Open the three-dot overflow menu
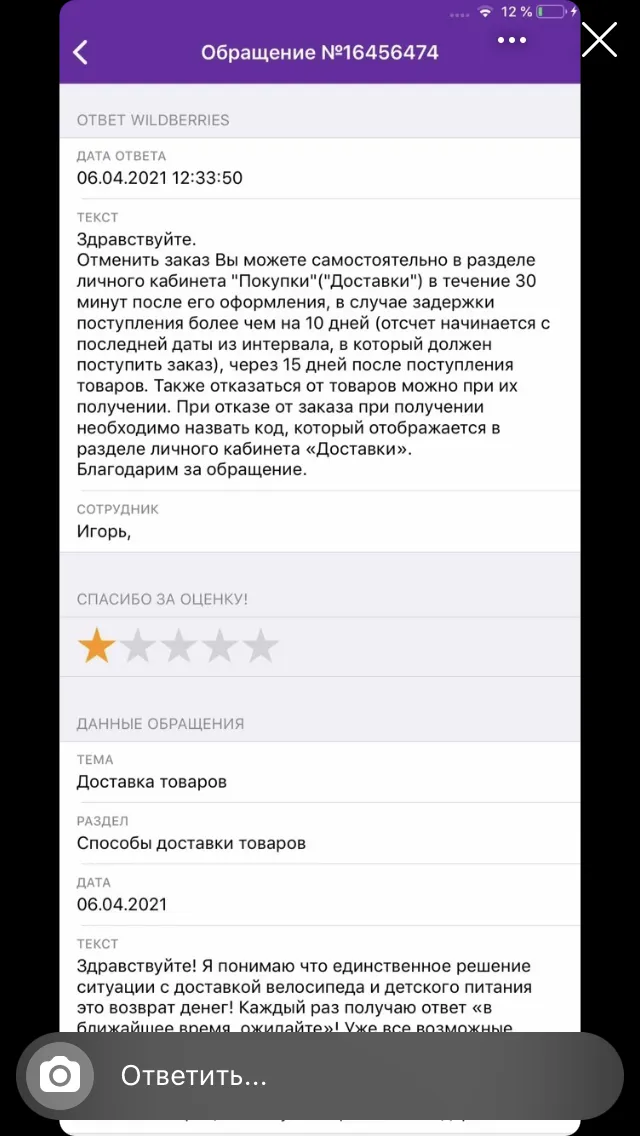The image size is (640, 1136). point(512,40)
